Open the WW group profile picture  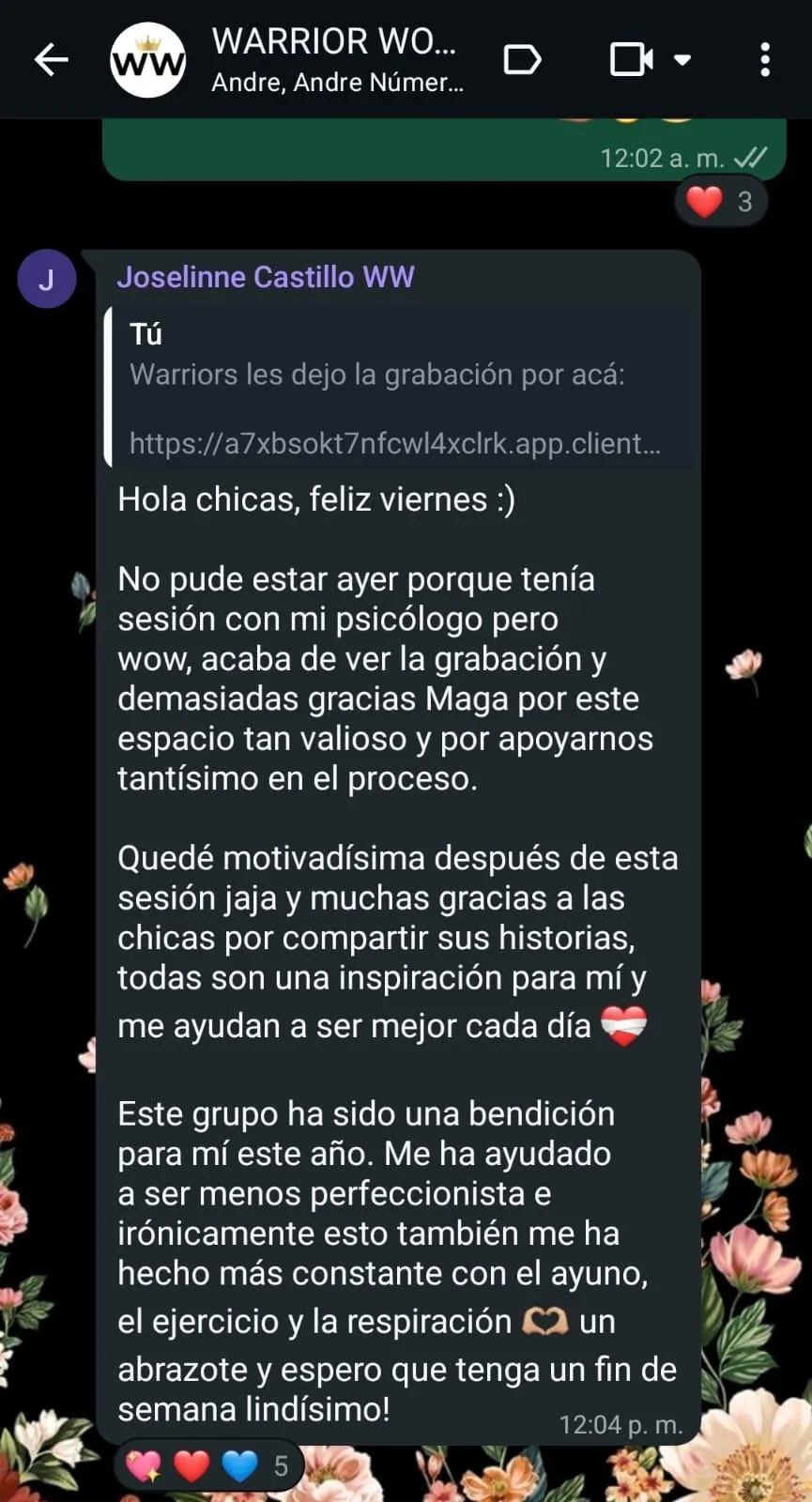(x=147, y=61)
